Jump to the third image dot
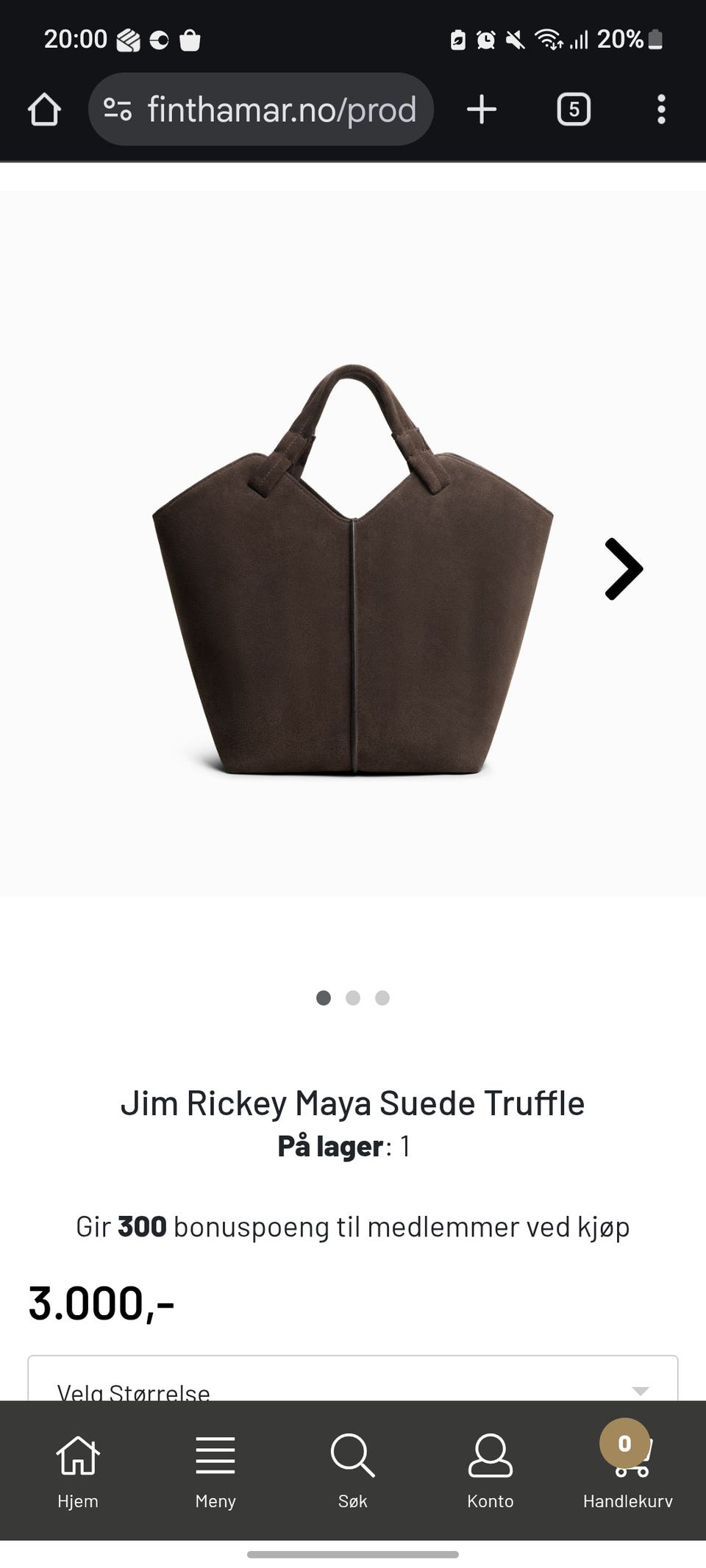Screen dimensions: 706x1568 point(382,998)
